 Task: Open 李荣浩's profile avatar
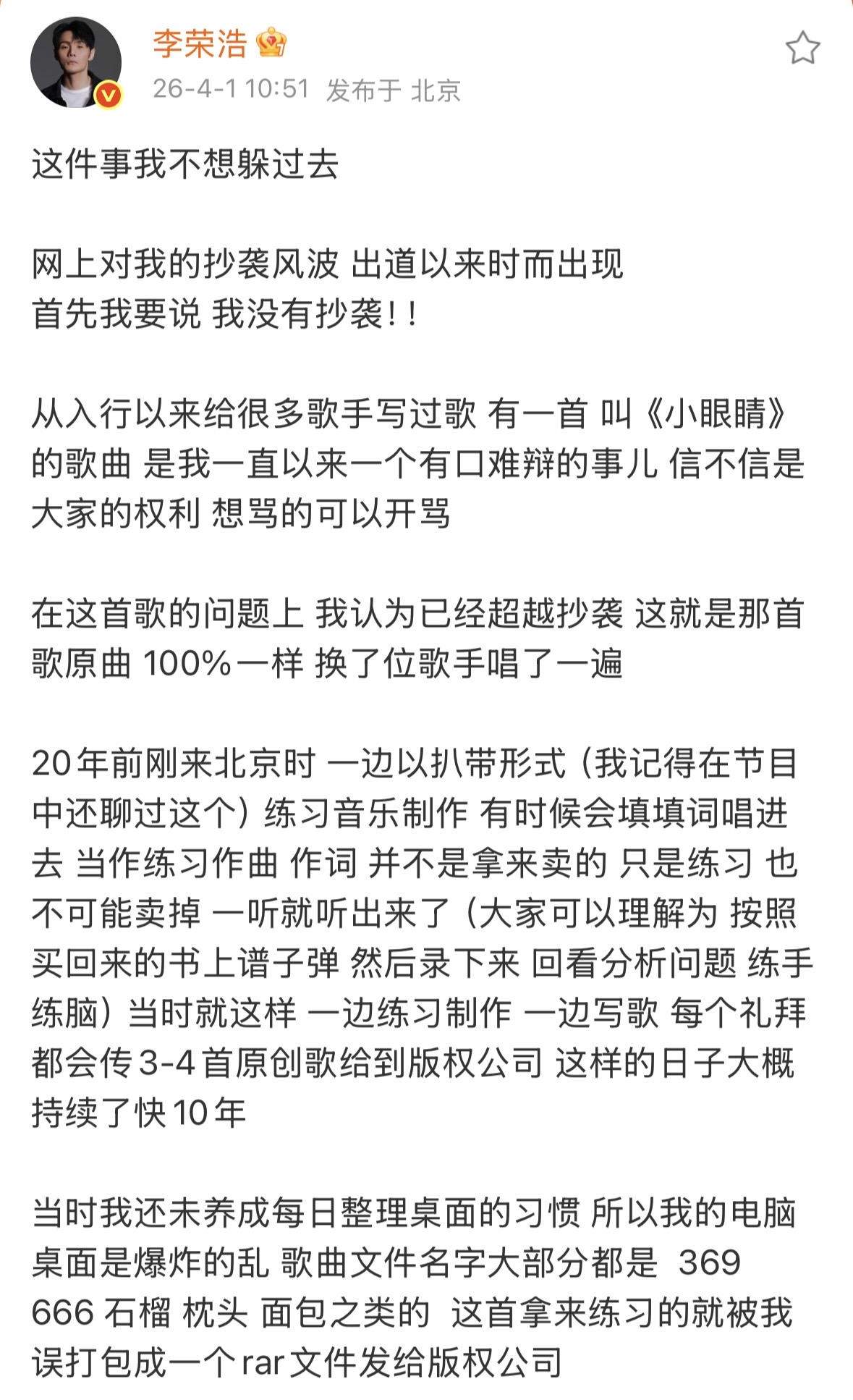click(x=75, y=63)
